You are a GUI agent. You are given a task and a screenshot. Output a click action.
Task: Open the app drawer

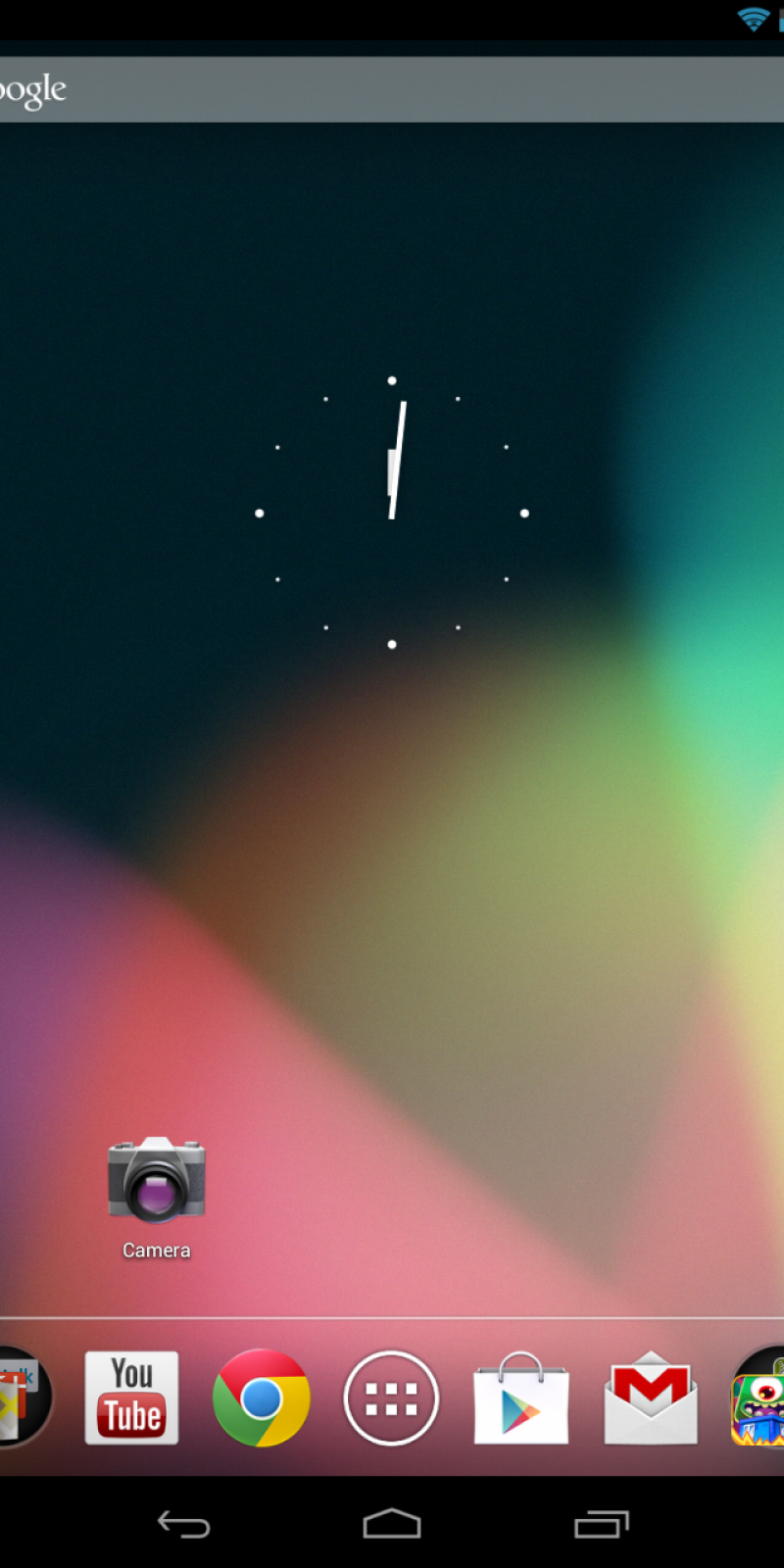point(391,1397)
